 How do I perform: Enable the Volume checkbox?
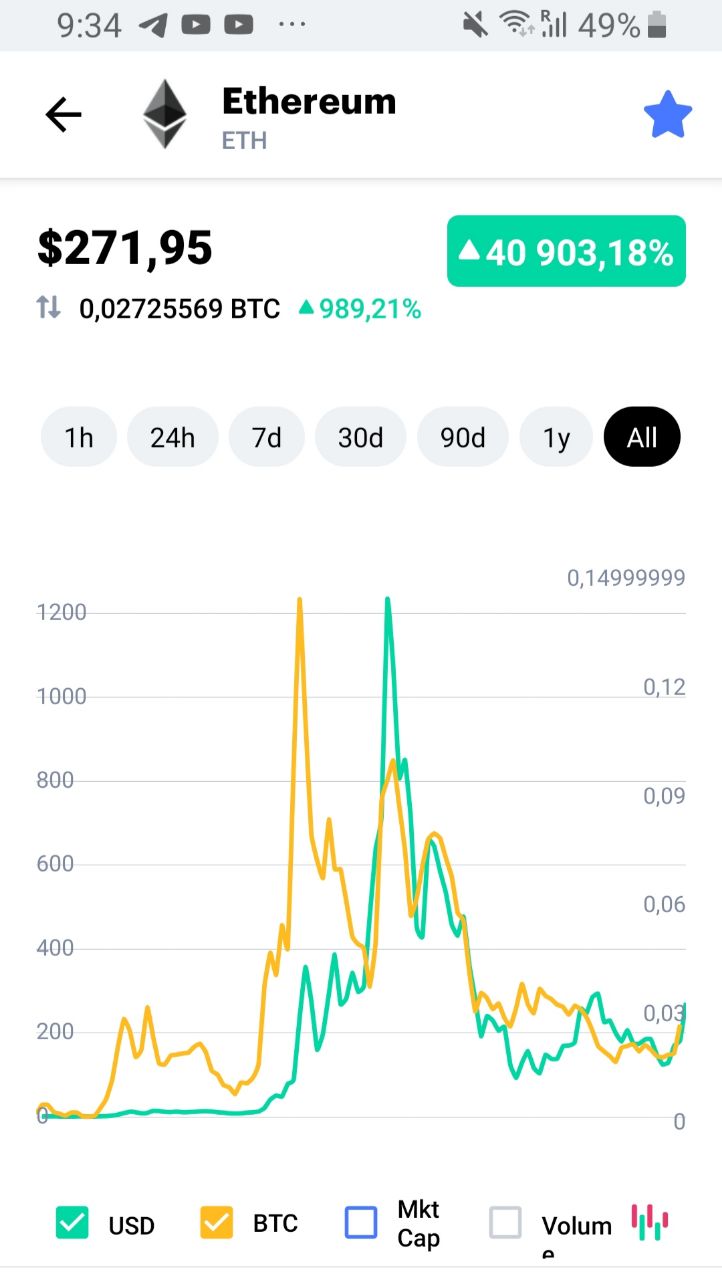click(506, 1223)
